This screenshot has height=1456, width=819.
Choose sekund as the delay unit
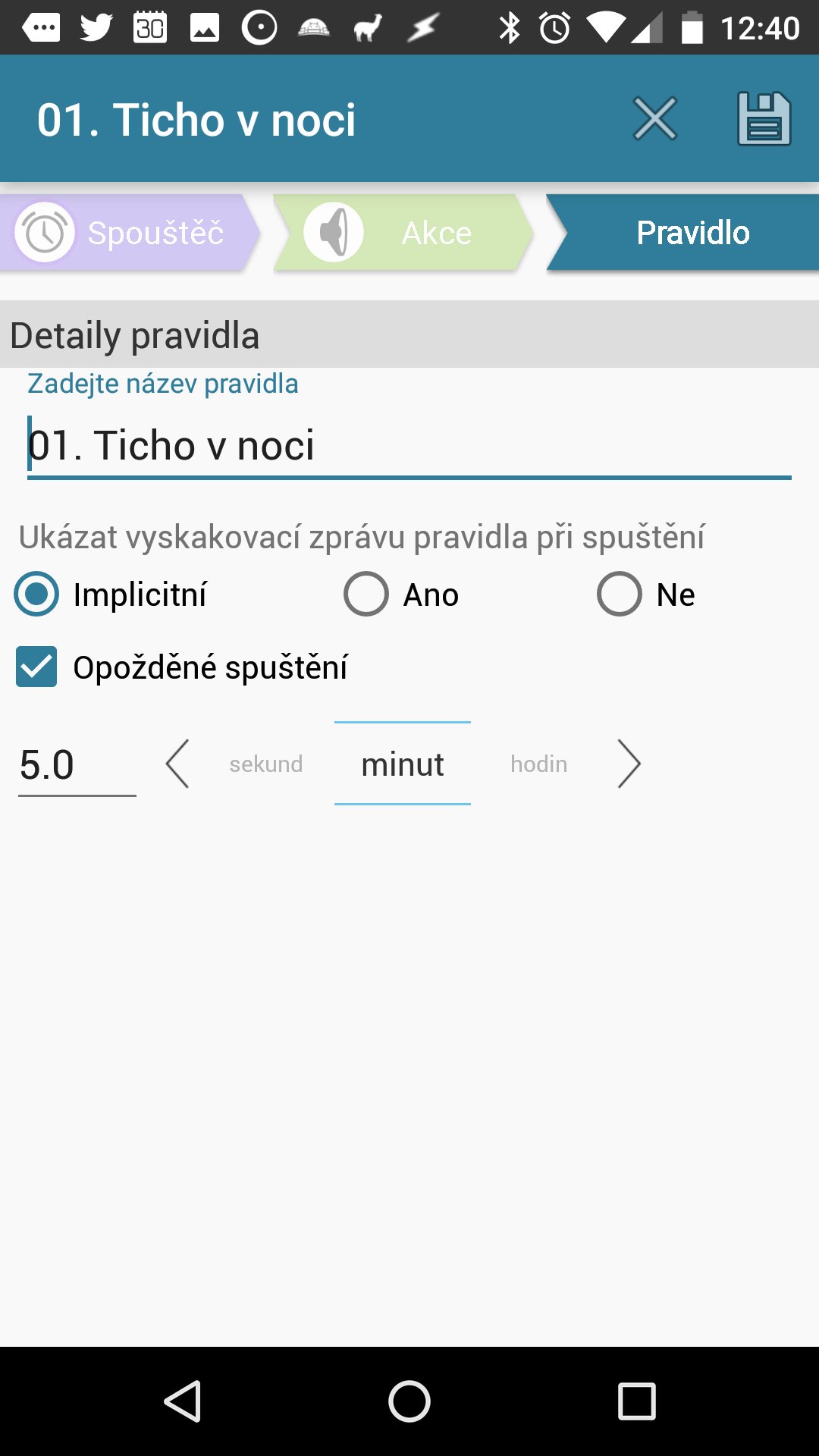point(266,764)
